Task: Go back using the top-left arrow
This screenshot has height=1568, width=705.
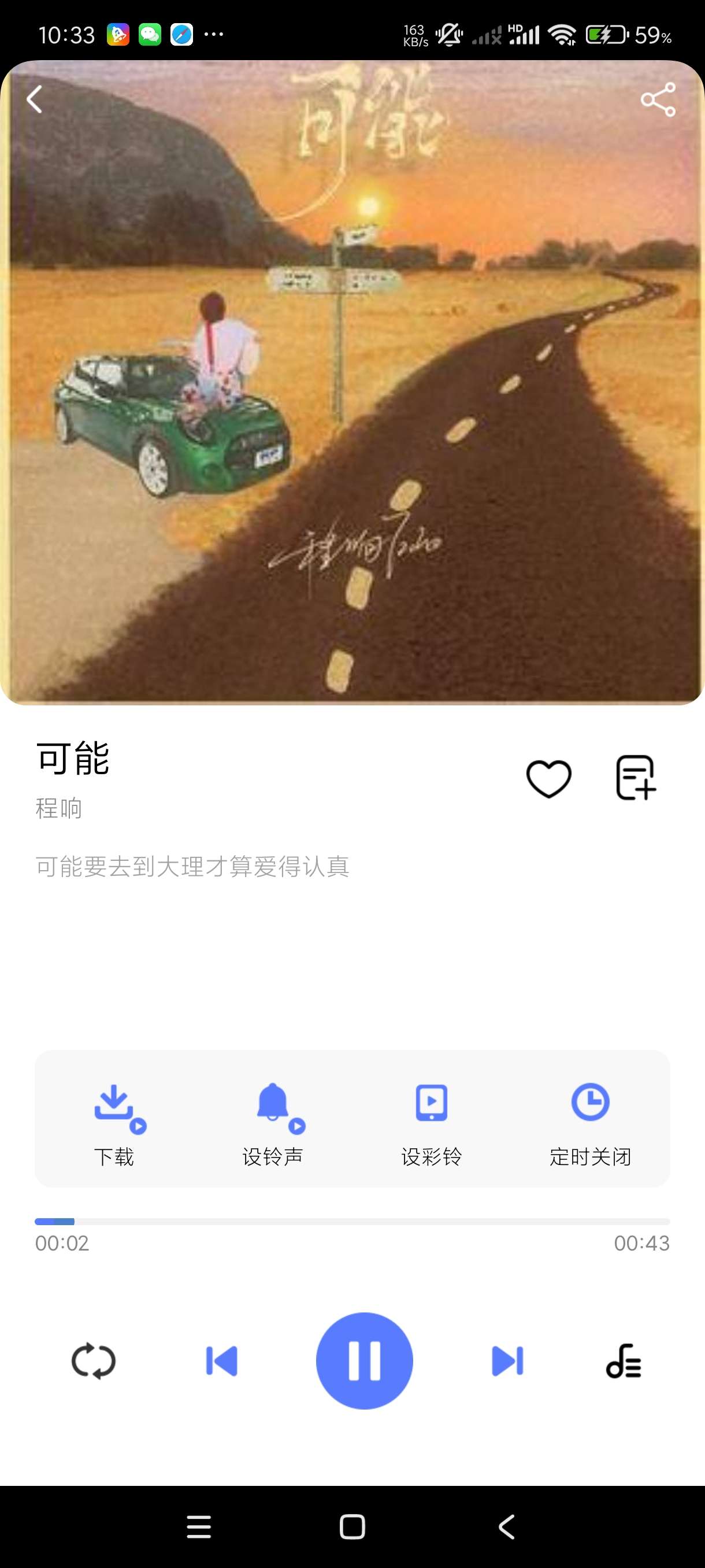Action: click(x=35, y=99)
